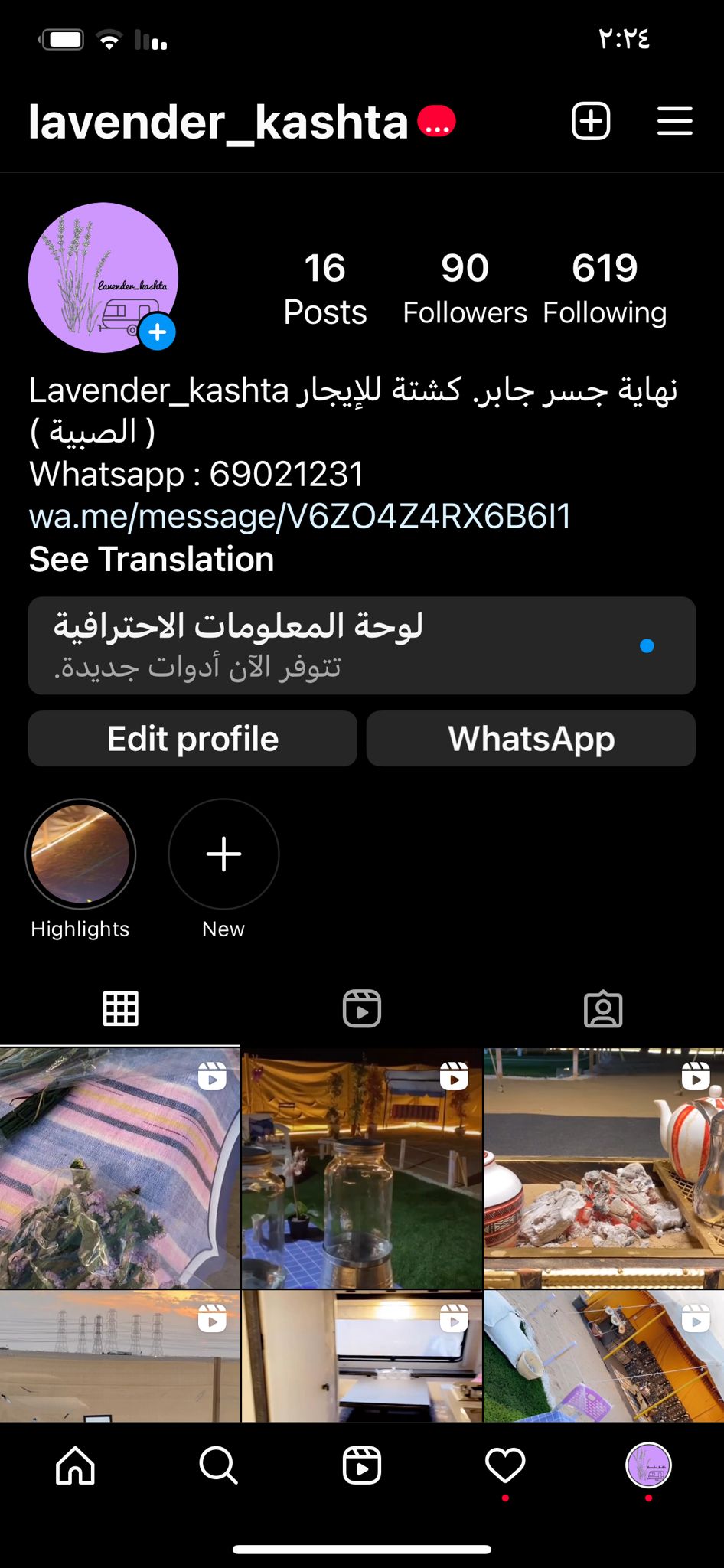Tap the WhatsApp button
The image size is (724, 1568).
(531, 739)
